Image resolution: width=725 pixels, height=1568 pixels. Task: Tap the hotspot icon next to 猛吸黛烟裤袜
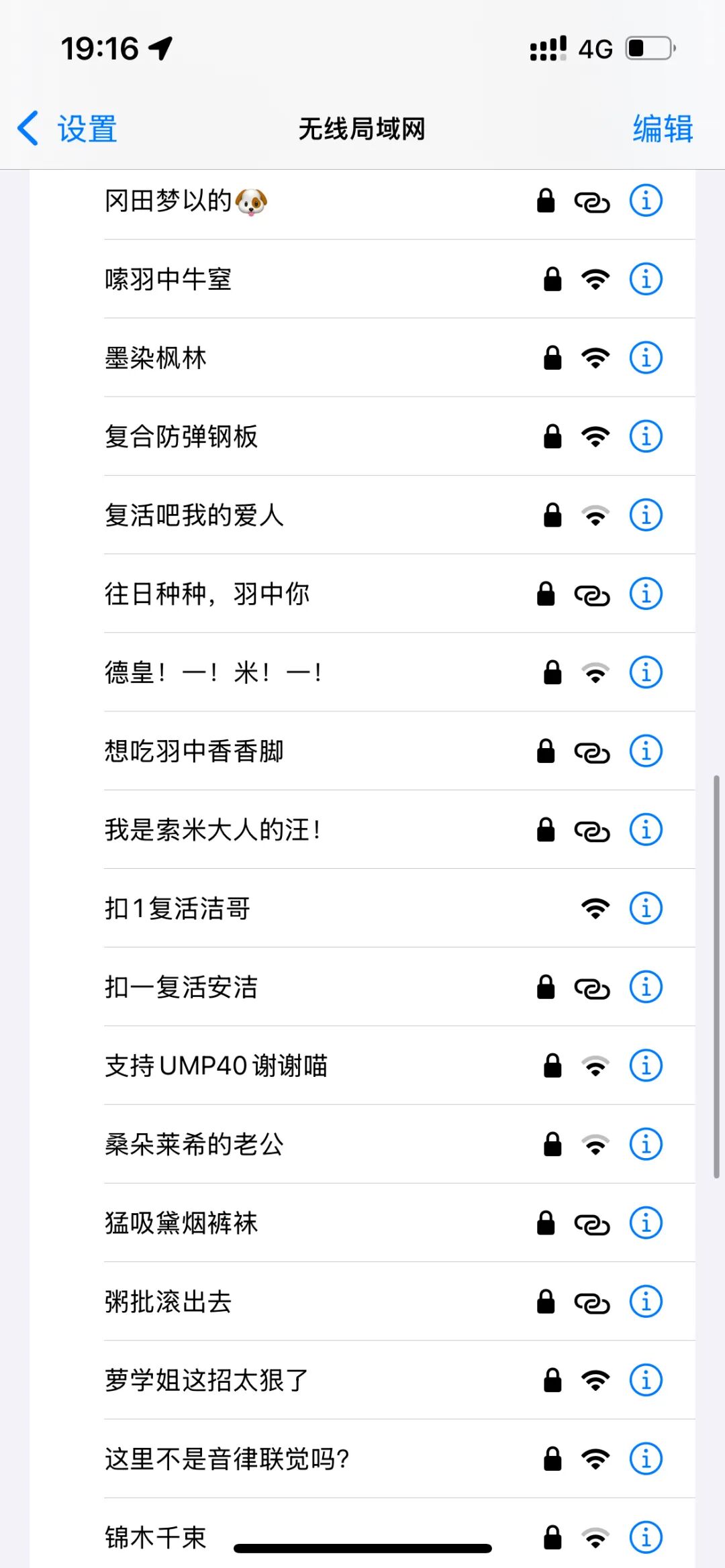click(593, 1222)
